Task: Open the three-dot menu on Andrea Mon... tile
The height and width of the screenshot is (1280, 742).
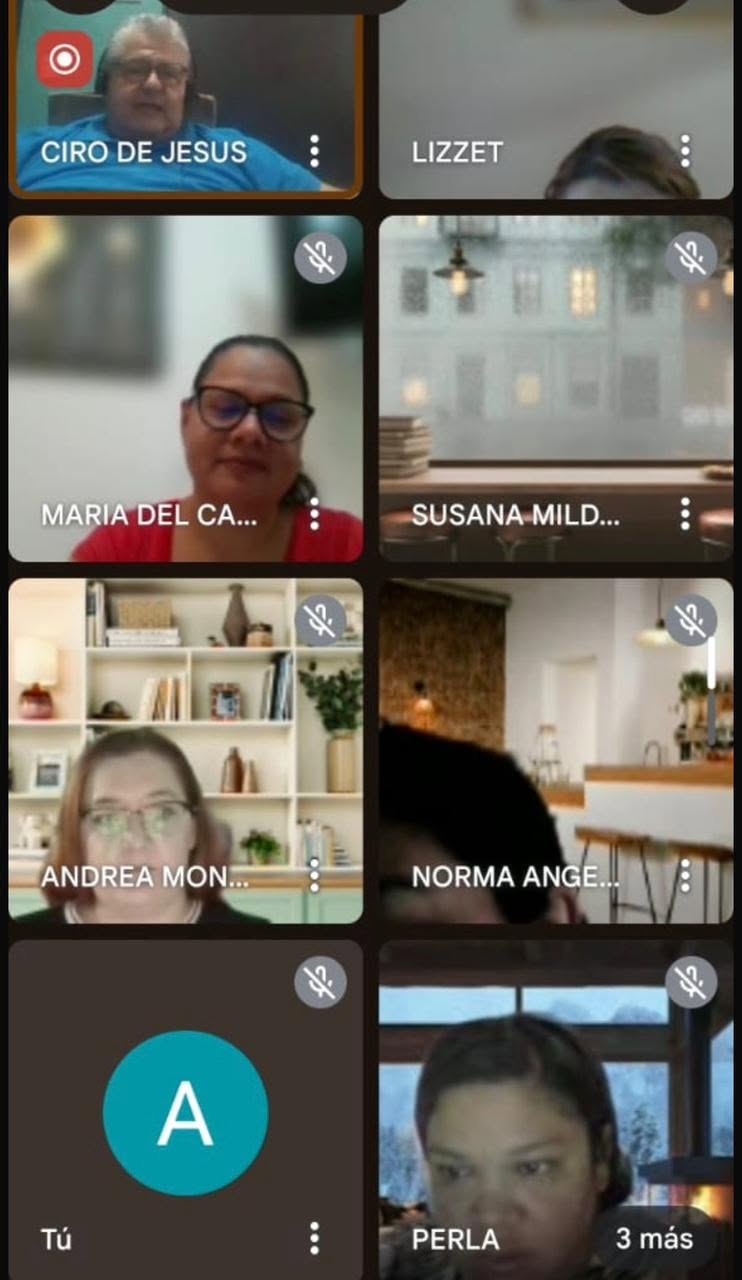Action: (x=314, y=876)
